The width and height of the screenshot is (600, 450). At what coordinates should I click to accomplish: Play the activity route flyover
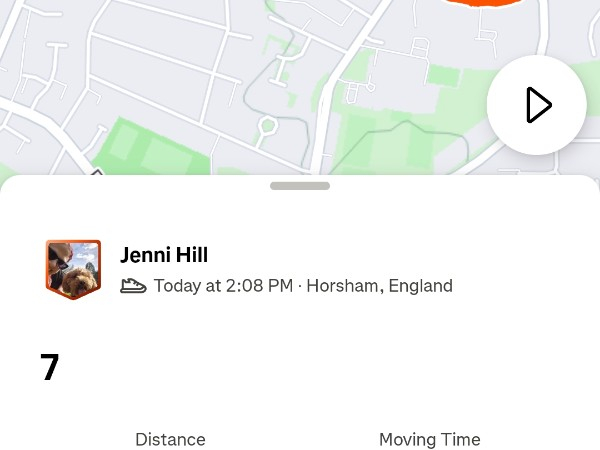pos(537,105)
